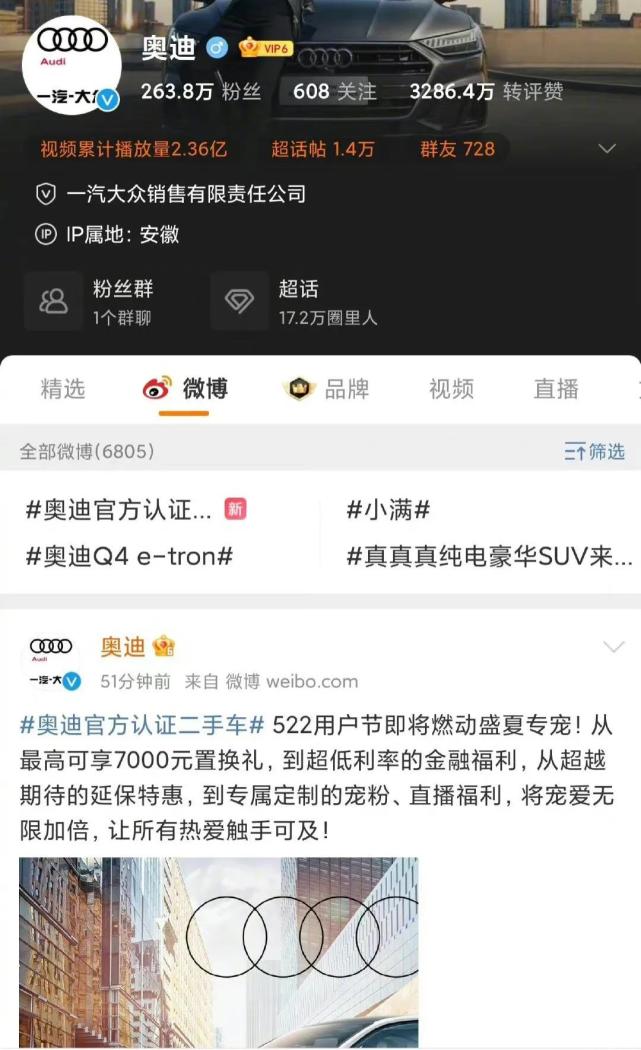Open the #小满# topic
This screenshot has width=641, height=1050.
pyautogui.click(x=388, y=510)
